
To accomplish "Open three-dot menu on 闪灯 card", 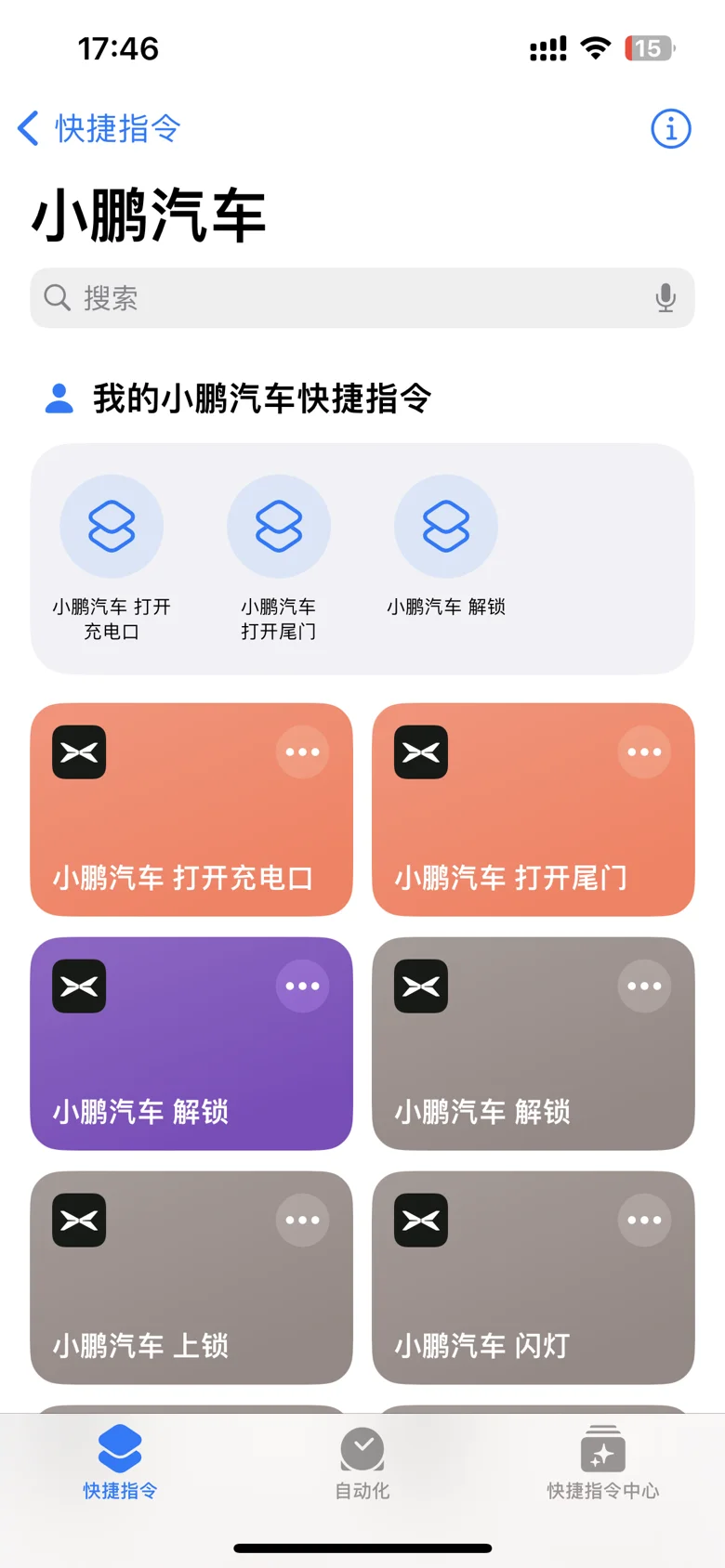I will point(644,1220).
